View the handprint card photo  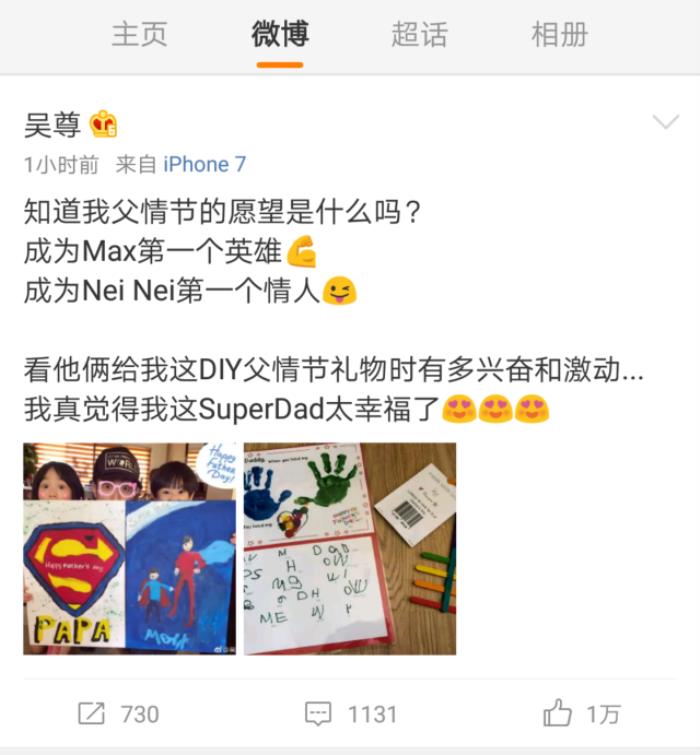[x=349, y=548]
